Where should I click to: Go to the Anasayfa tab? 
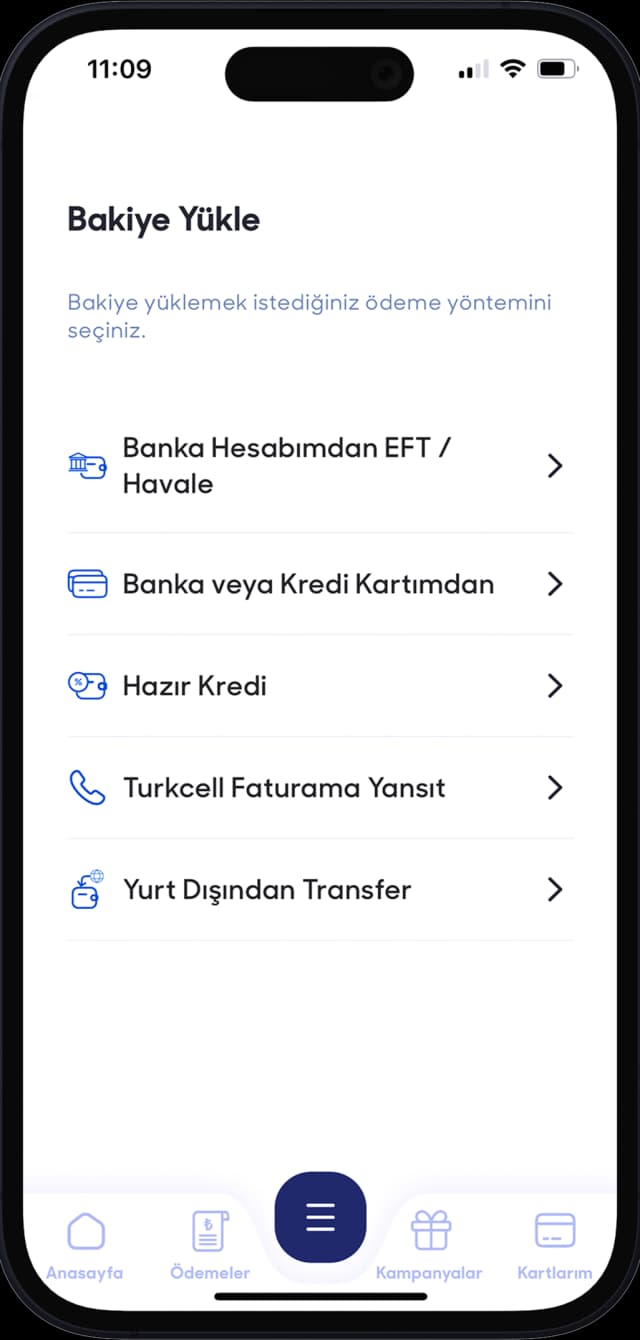pyautogui.click(x=85, y=1244)
